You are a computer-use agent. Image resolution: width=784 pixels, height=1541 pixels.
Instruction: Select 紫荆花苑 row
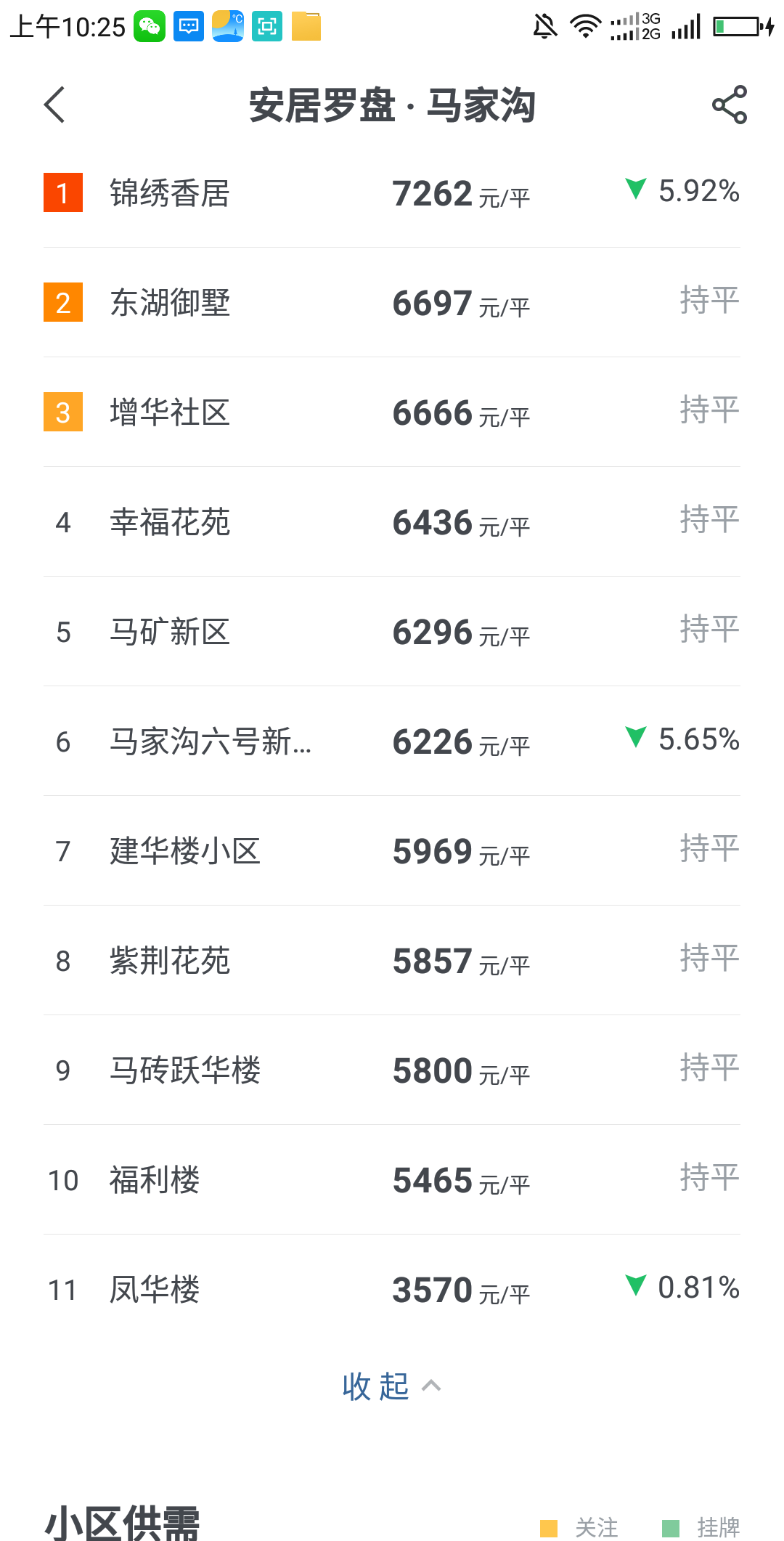(x=170, y=961)
